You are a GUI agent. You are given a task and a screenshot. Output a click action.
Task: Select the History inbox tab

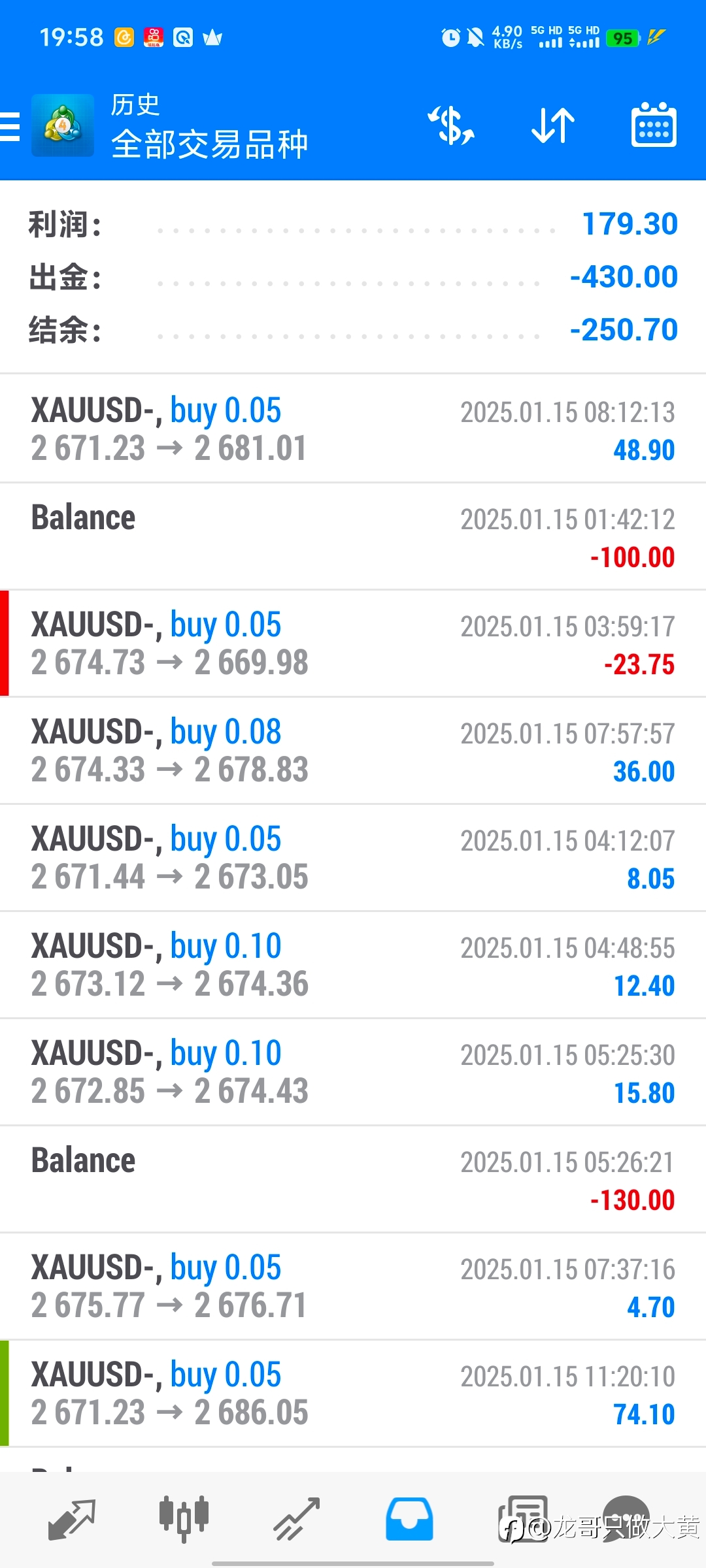tap(409, 1519)
